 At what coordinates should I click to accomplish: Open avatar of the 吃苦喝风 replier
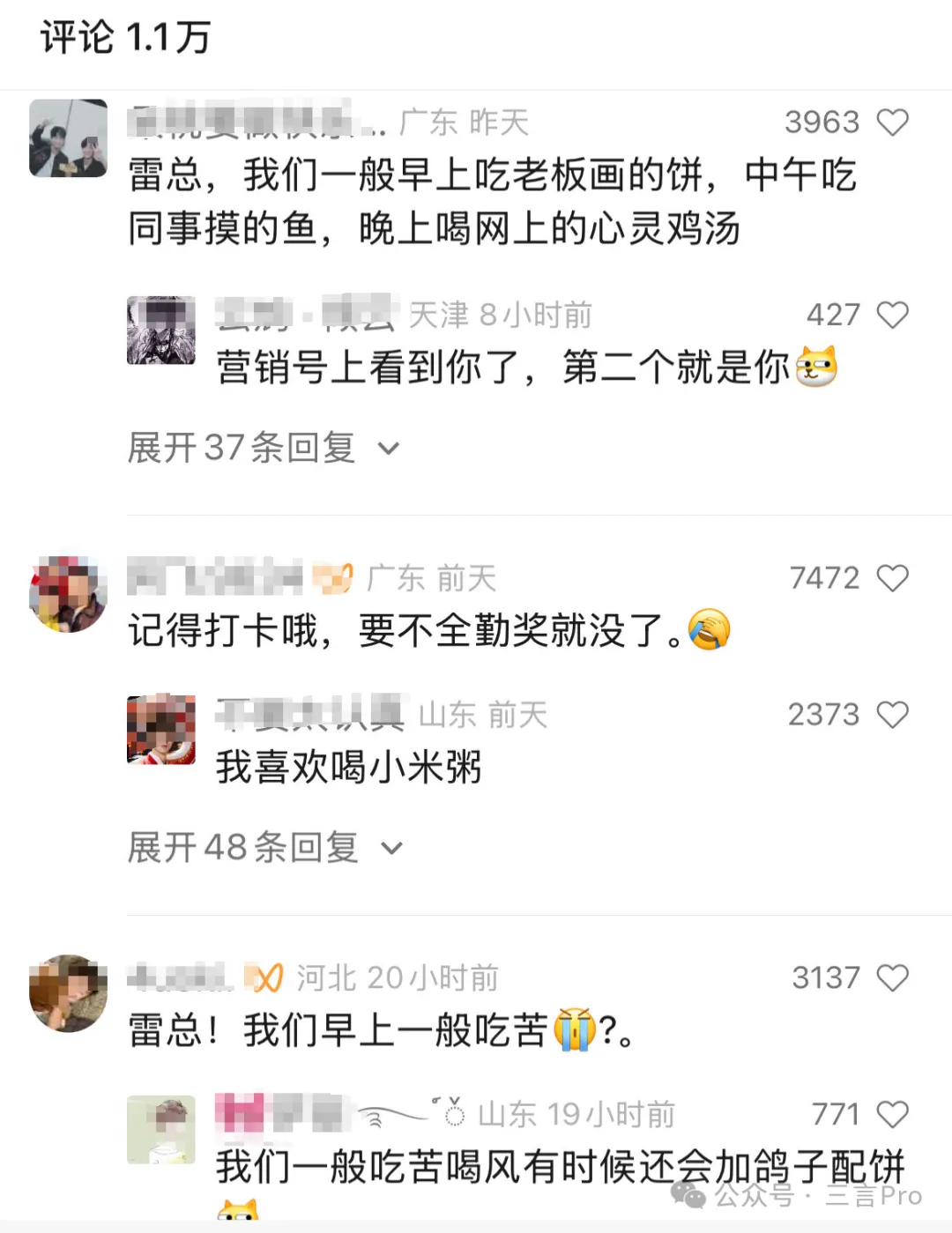(x=161, y=1130)
